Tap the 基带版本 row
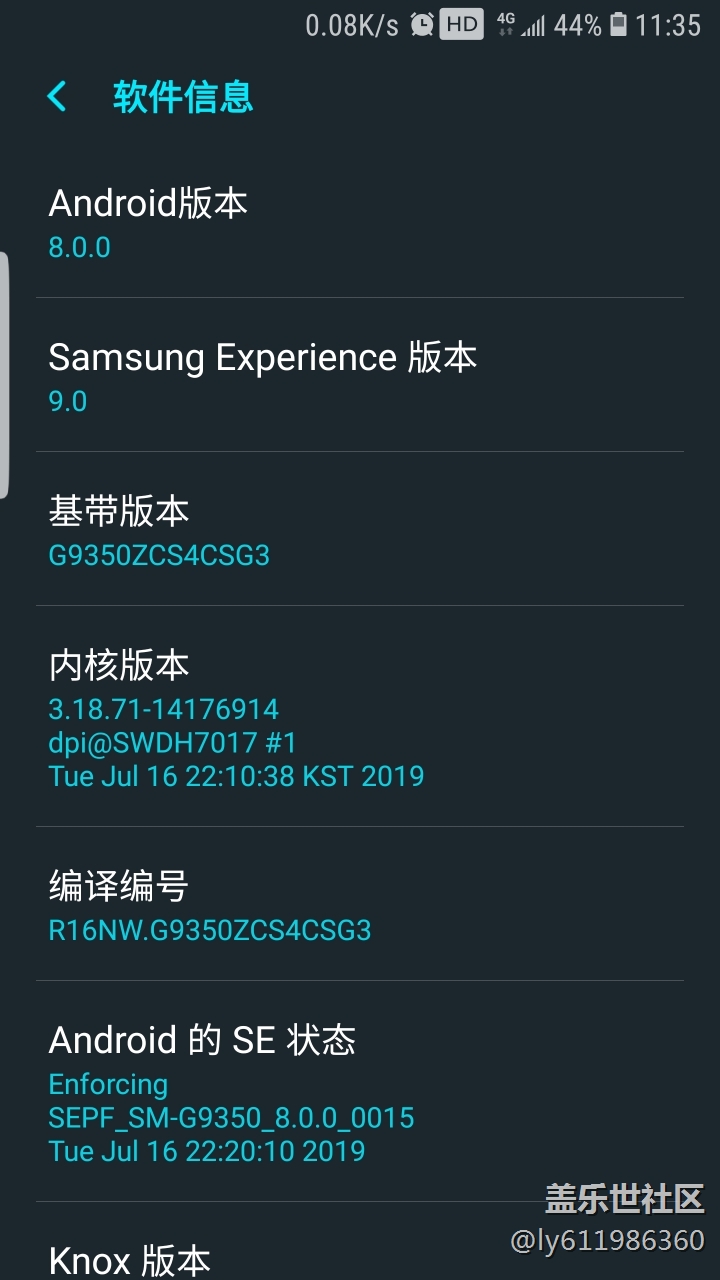 360,529
